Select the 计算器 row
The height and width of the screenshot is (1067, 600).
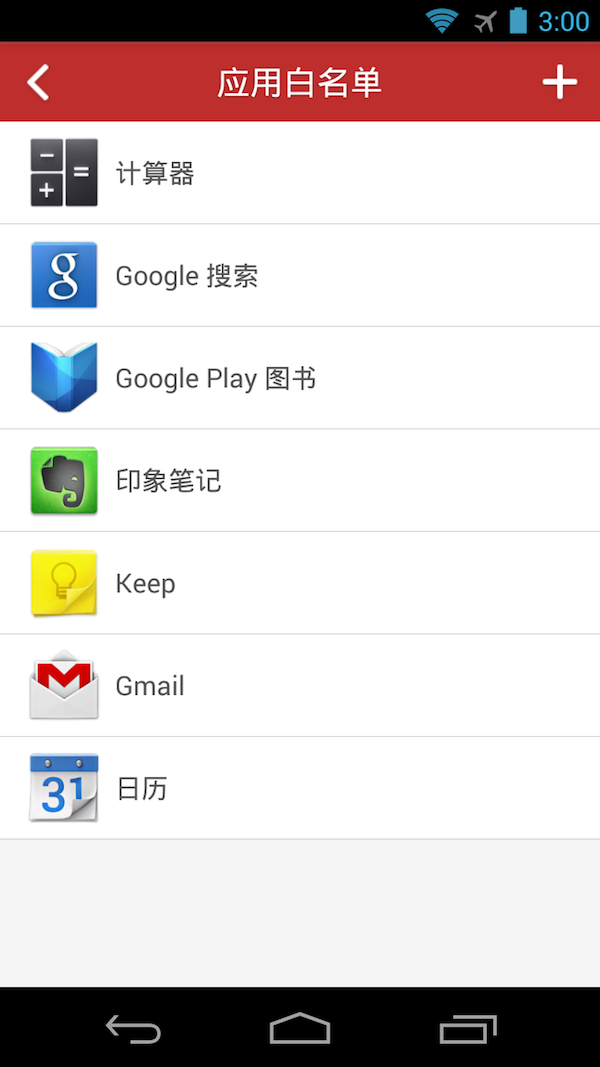[x=300, y=173]
